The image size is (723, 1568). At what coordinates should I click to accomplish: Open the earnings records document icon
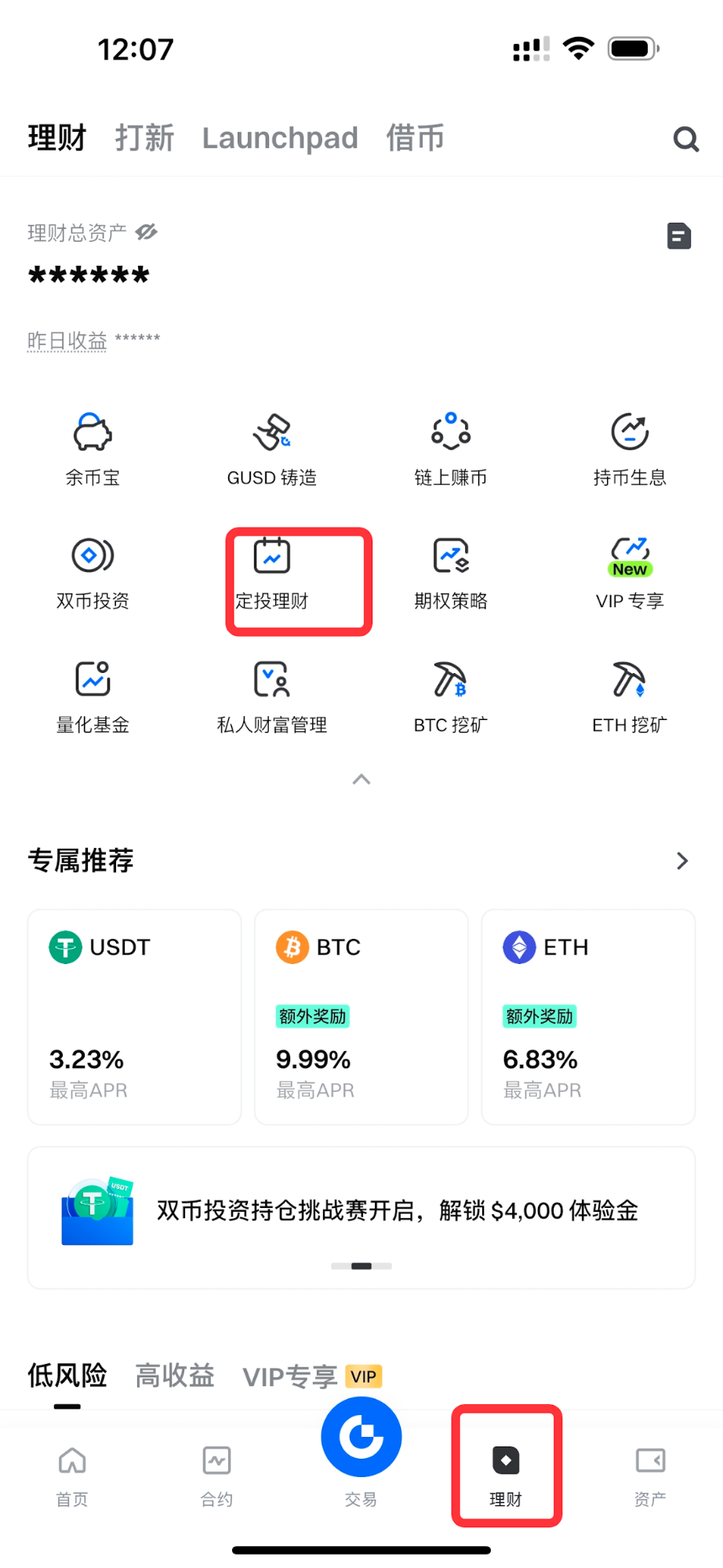(x=678, y=236)
